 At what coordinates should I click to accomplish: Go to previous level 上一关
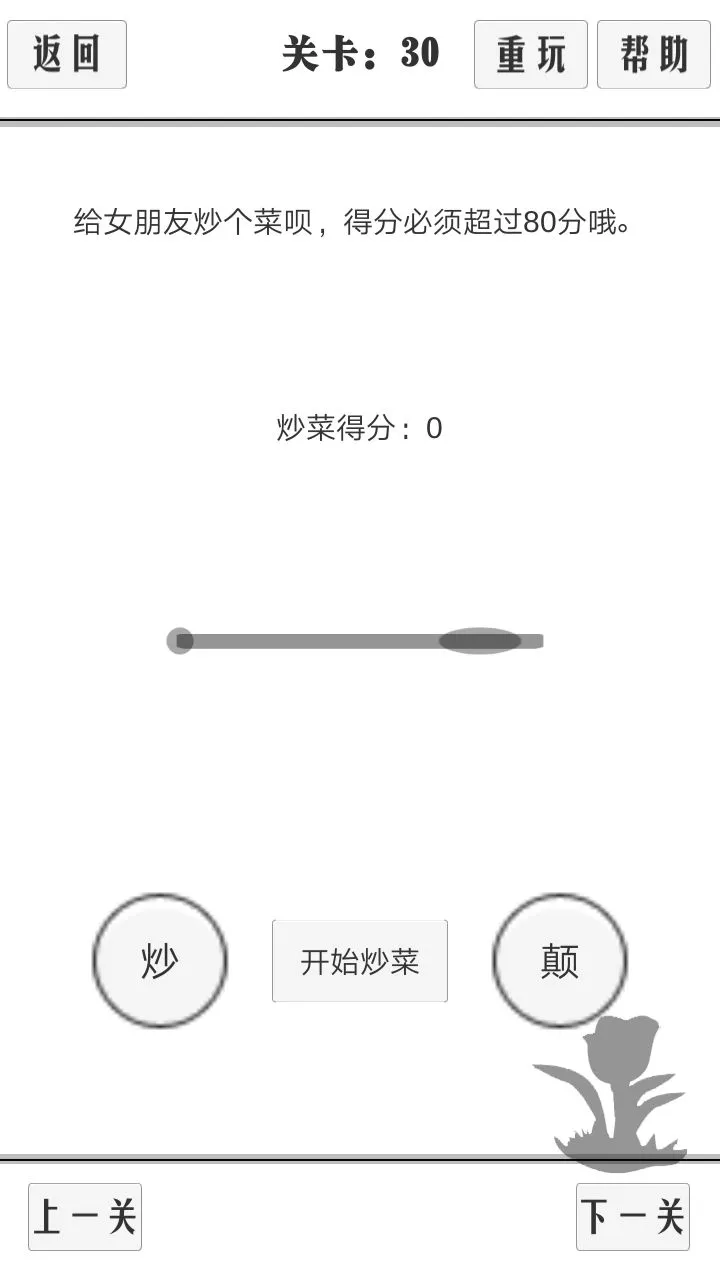pos(85,1217)
